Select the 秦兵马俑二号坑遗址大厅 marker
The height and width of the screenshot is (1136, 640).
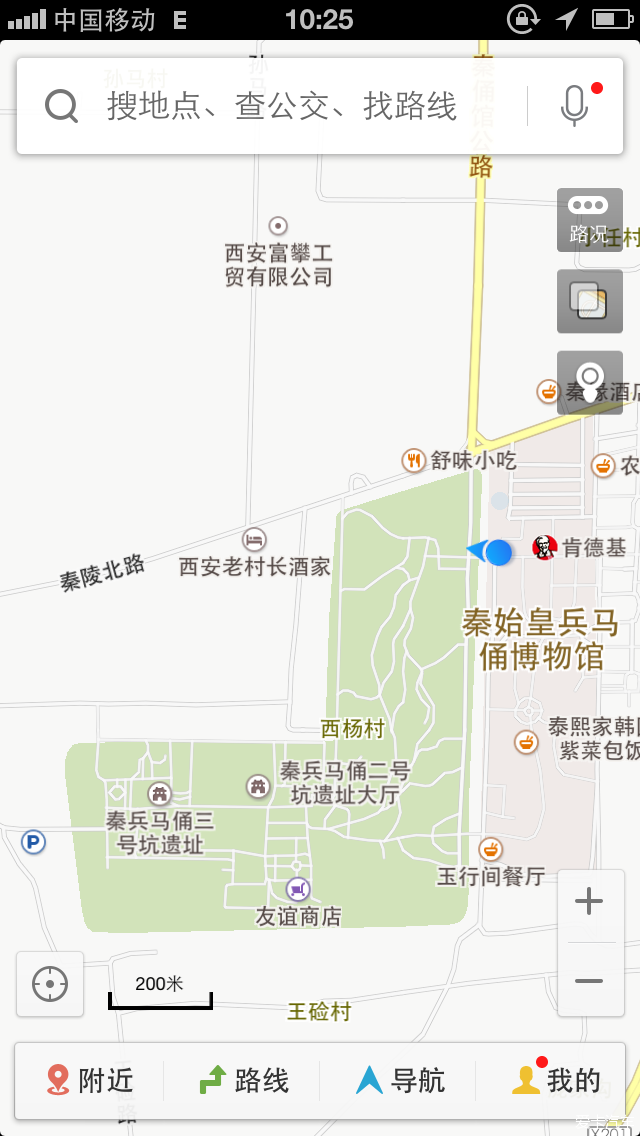259,786
